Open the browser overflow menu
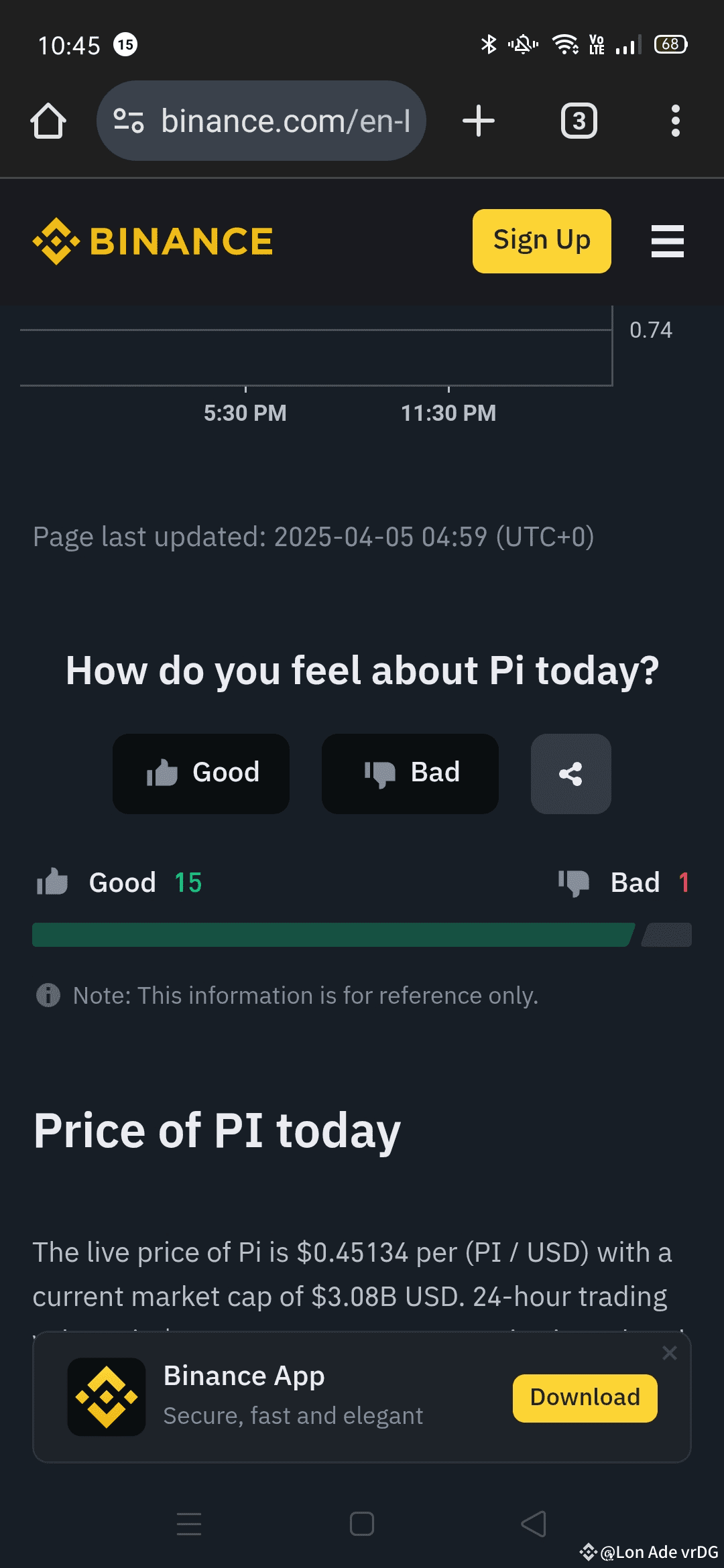Screen dimensions: 724x1568 click(676, 121)
